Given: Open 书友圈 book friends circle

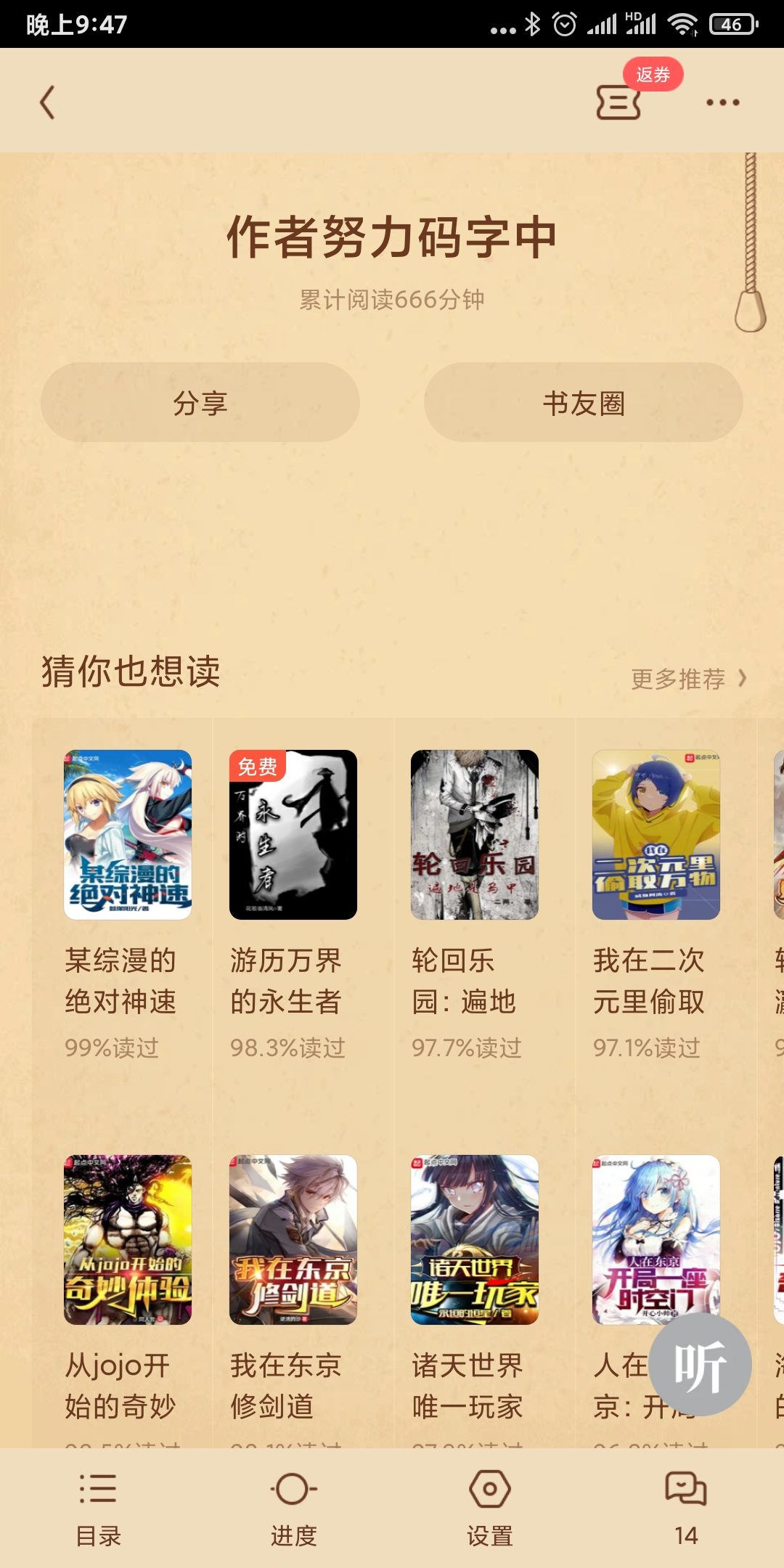Looking at the screenshot, I should 583,402.
